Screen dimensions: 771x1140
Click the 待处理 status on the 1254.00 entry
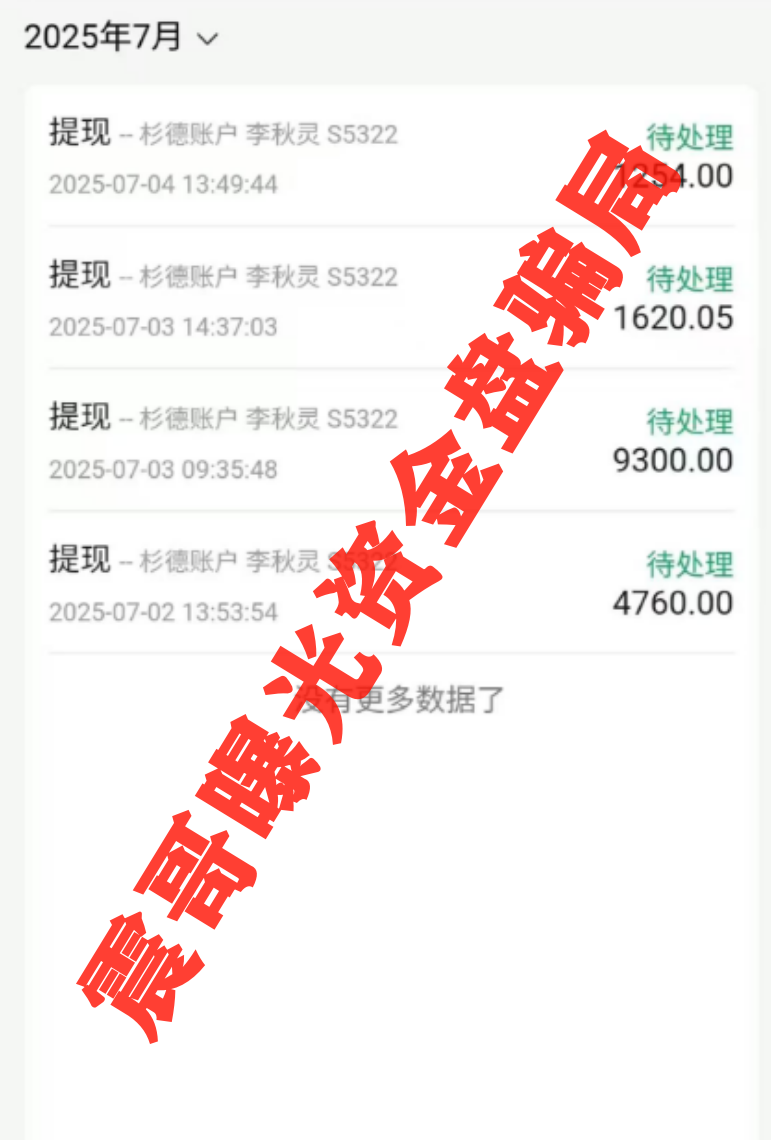(x=689, y=139)
